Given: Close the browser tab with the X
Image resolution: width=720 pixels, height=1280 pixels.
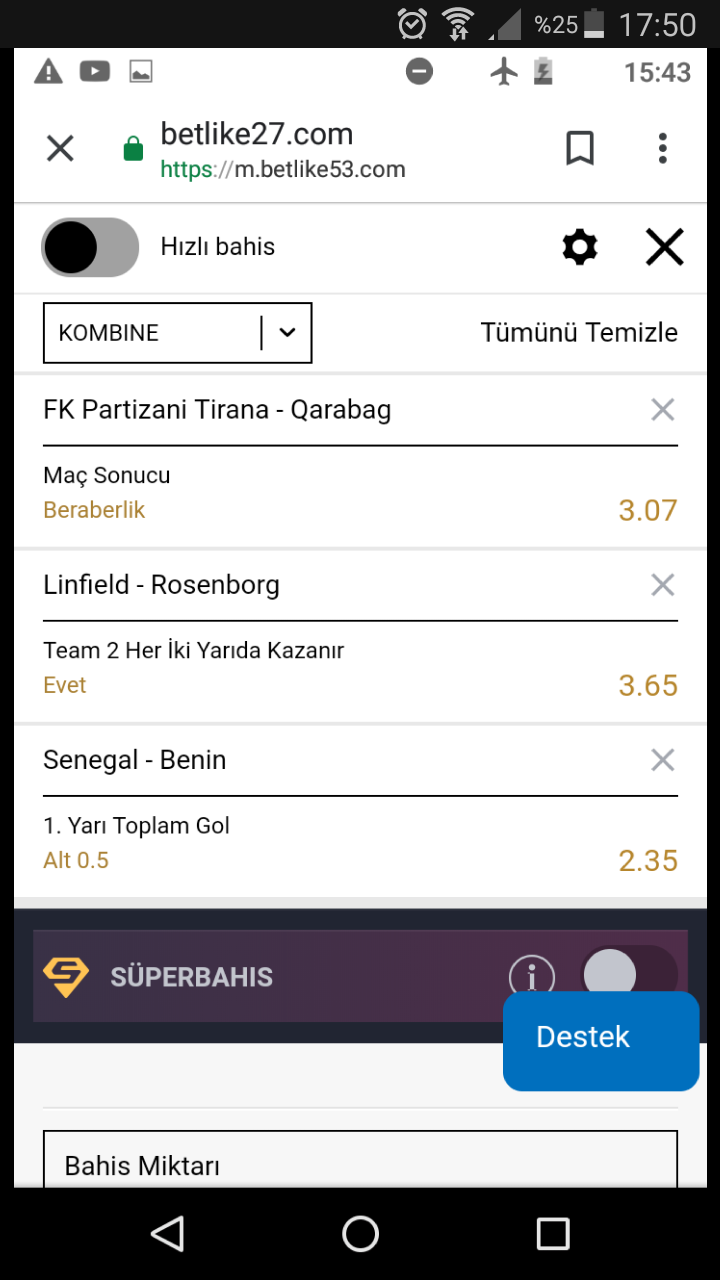Looking at the screenshot, I should (60, 149).
